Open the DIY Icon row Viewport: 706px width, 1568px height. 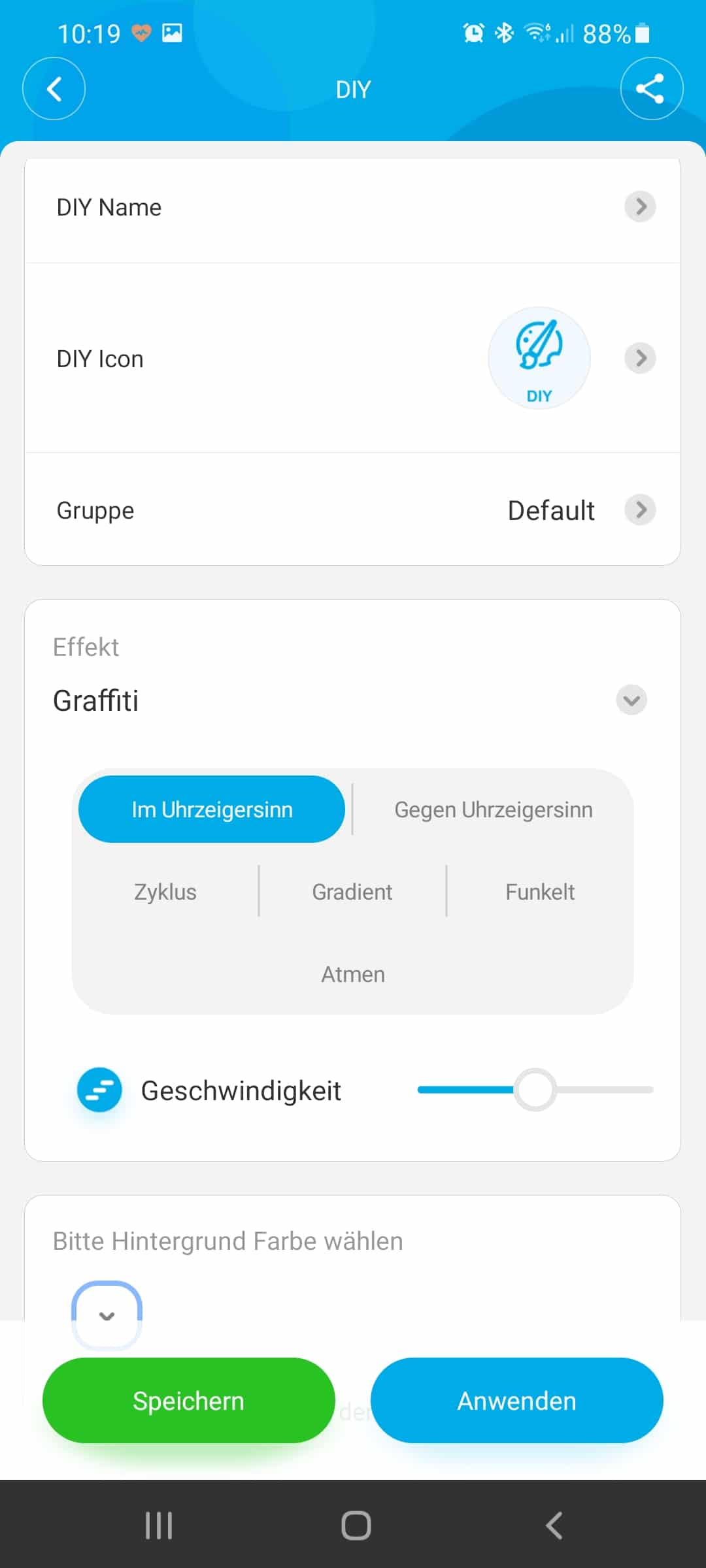[x=353, y=358]
